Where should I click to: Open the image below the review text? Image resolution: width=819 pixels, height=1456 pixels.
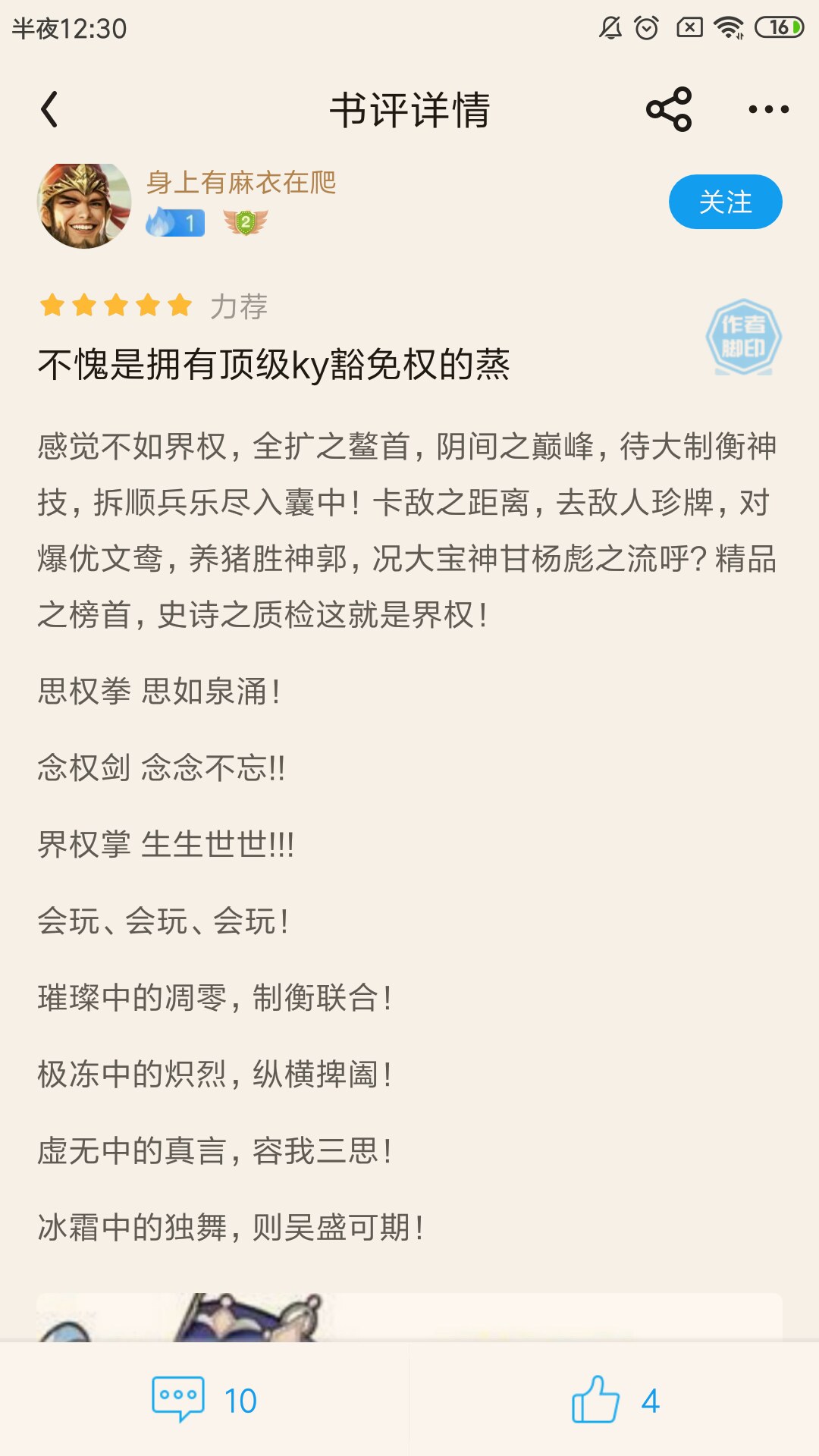(x=409, y=1317)
